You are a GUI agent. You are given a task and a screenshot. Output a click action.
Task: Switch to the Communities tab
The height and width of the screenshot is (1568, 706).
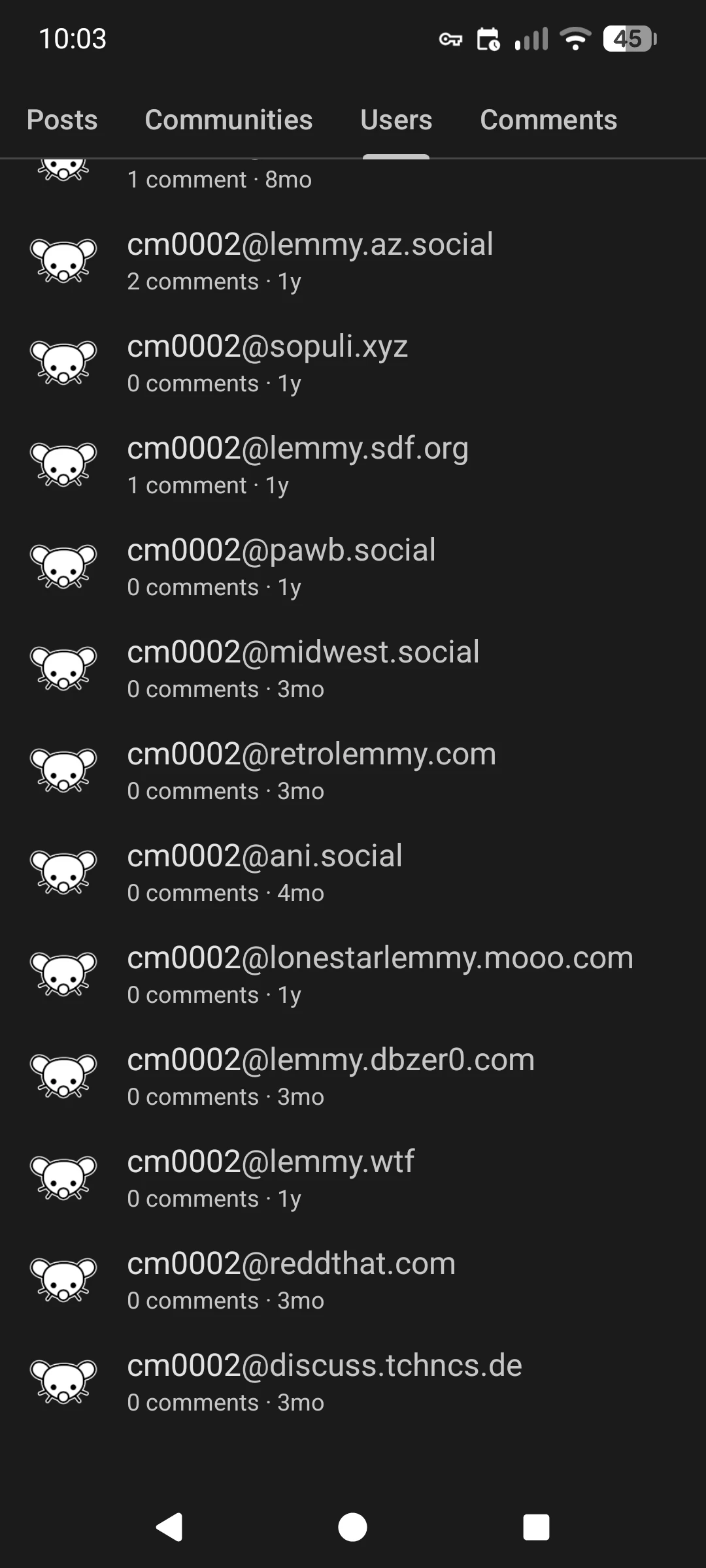pos(229,120)
